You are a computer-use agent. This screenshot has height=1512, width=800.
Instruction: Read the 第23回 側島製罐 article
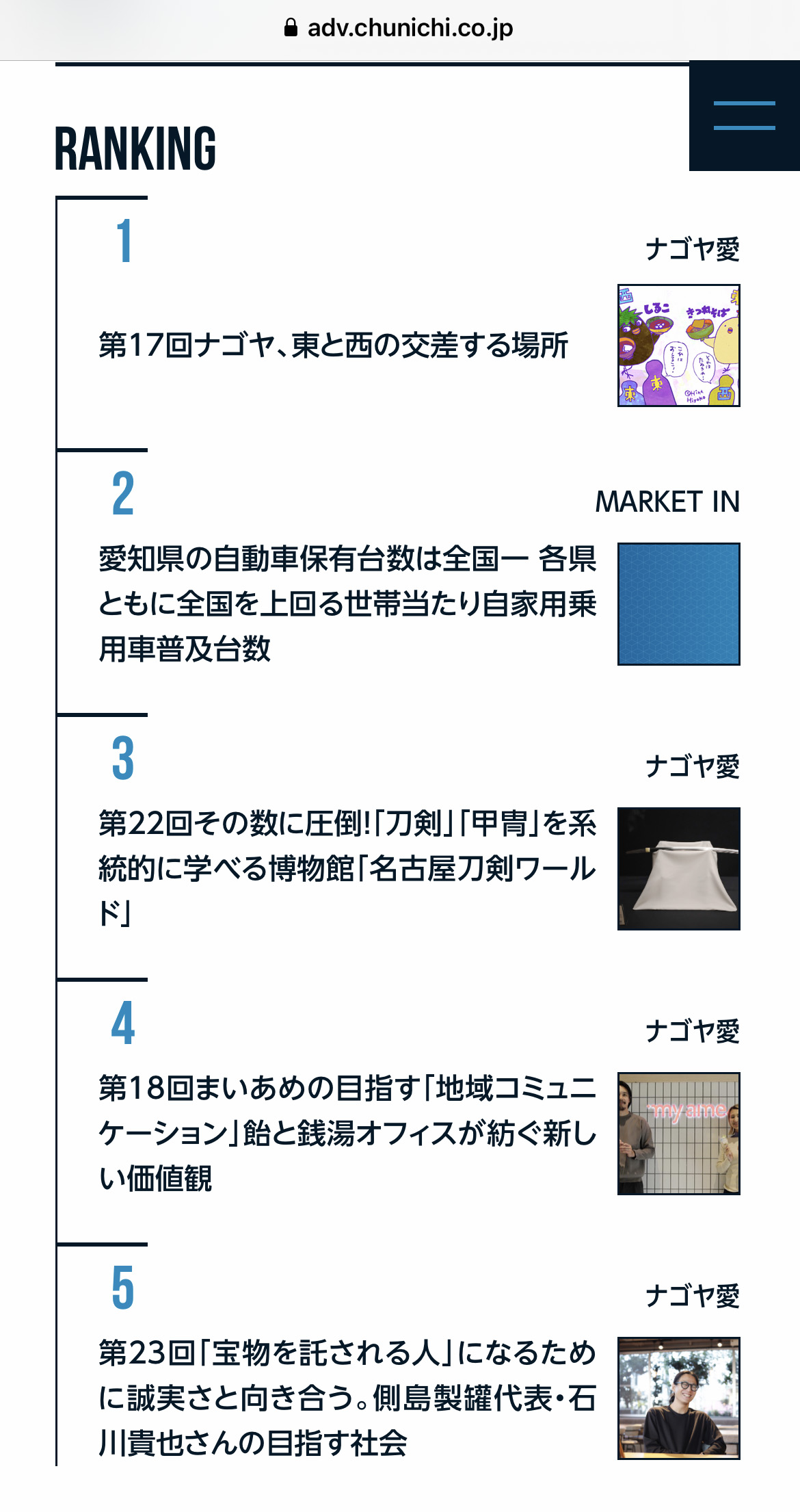point(347,1397)
